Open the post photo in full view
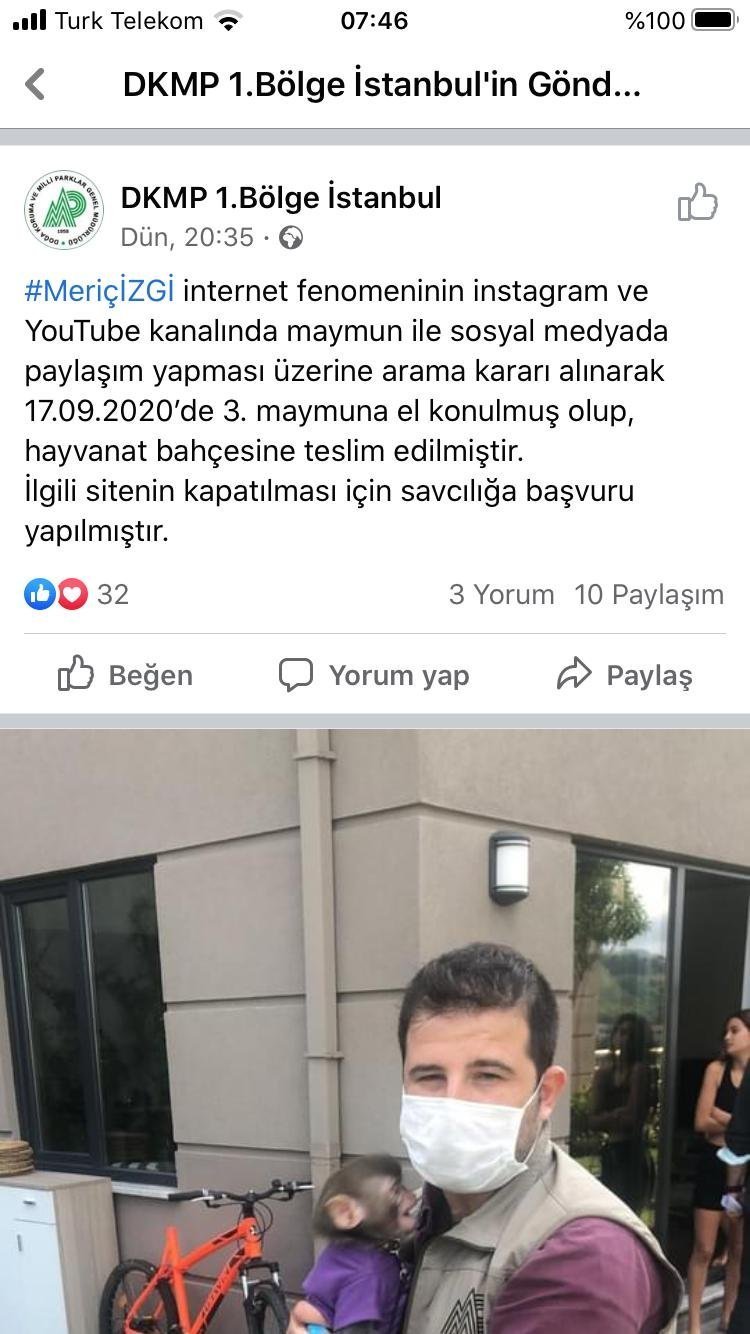This screenshot has height=1334, width=750. (375, 1030)
